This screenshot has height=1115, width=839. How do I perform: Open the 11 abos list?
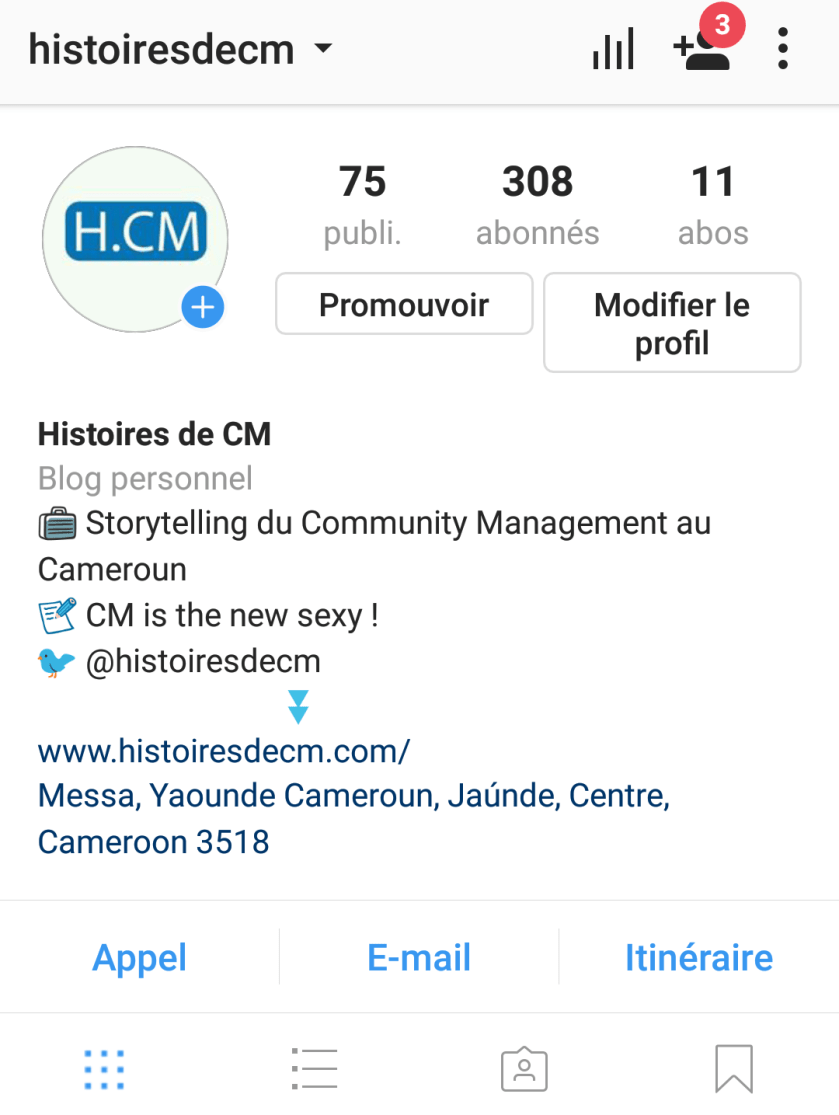click(x=714, y=200)
